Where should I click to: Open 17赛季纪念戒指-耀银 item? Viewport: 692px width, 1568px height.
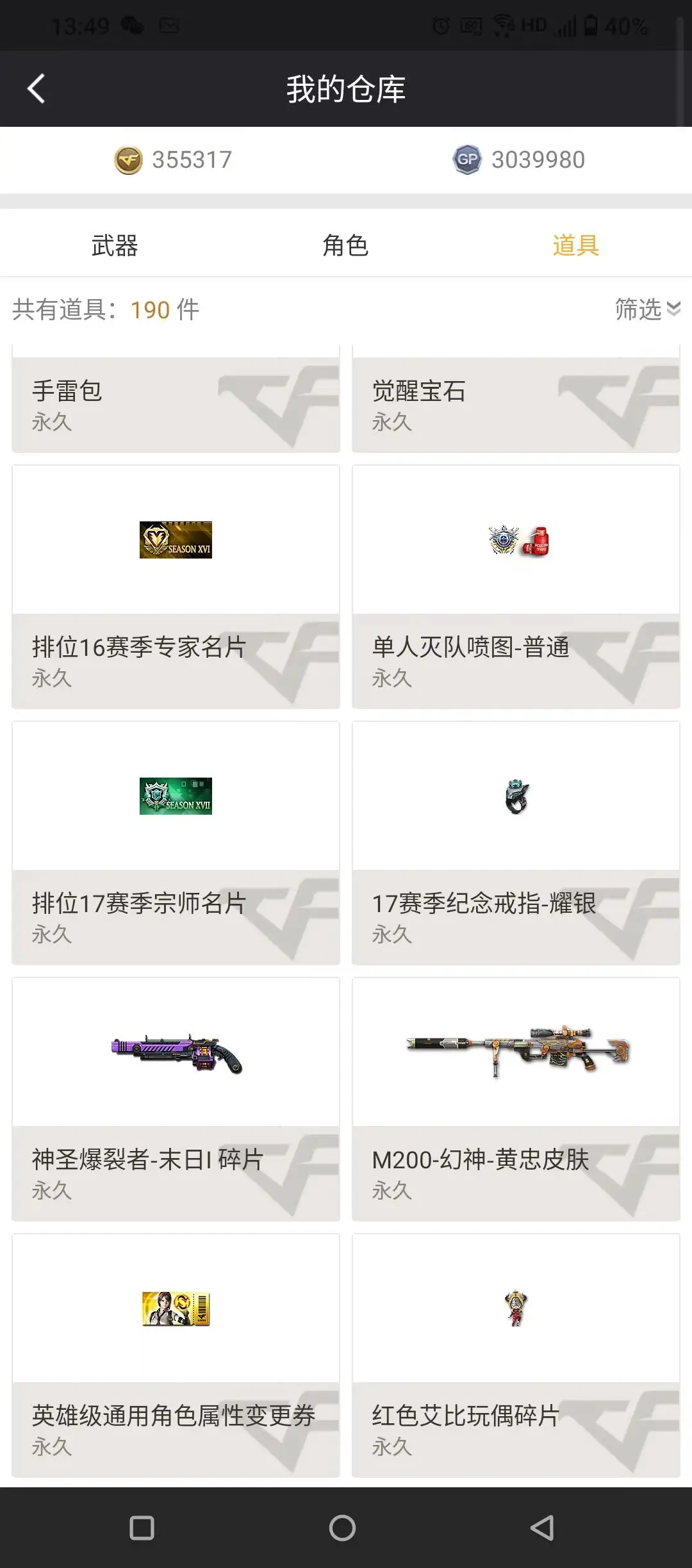(516, 843)
